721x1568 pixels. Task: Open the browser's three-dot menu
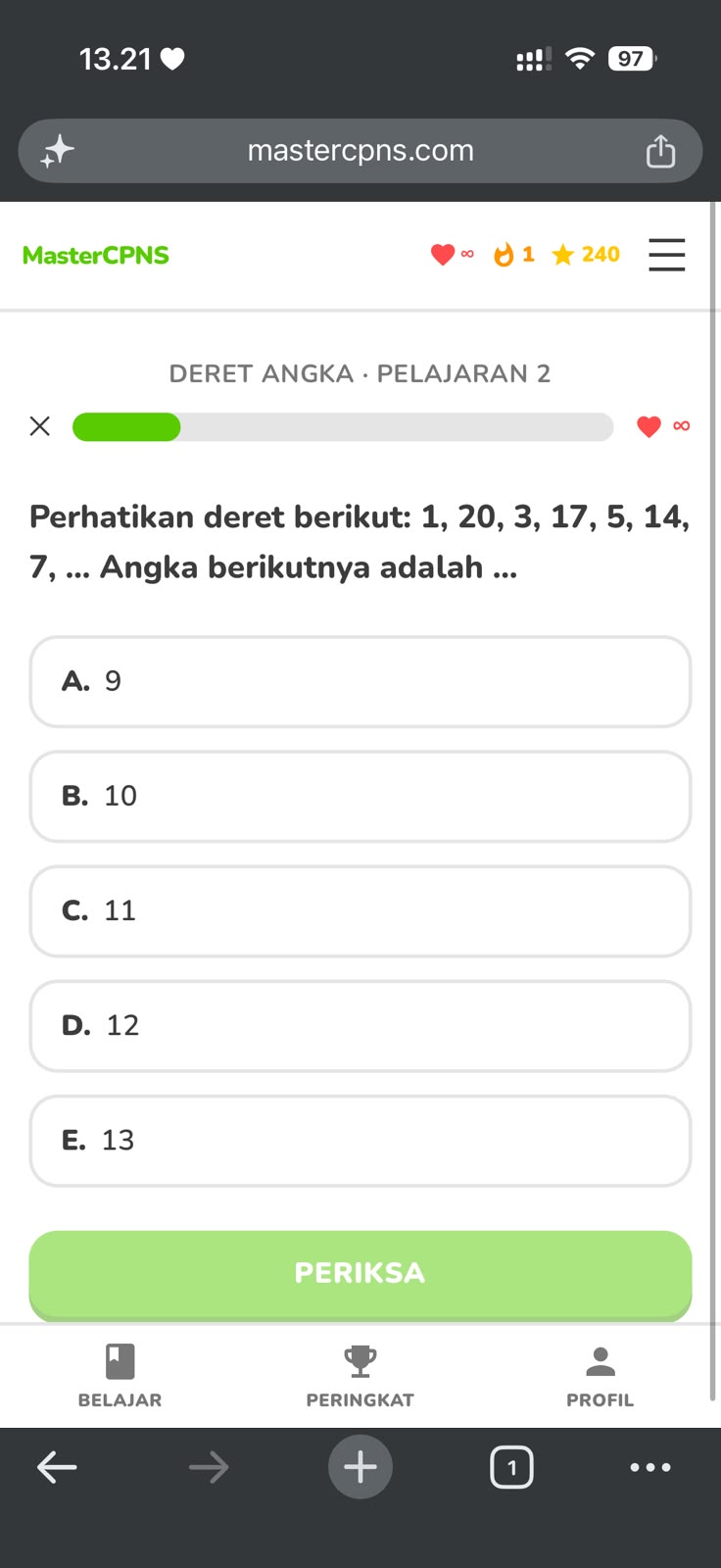pos(650,1467)
